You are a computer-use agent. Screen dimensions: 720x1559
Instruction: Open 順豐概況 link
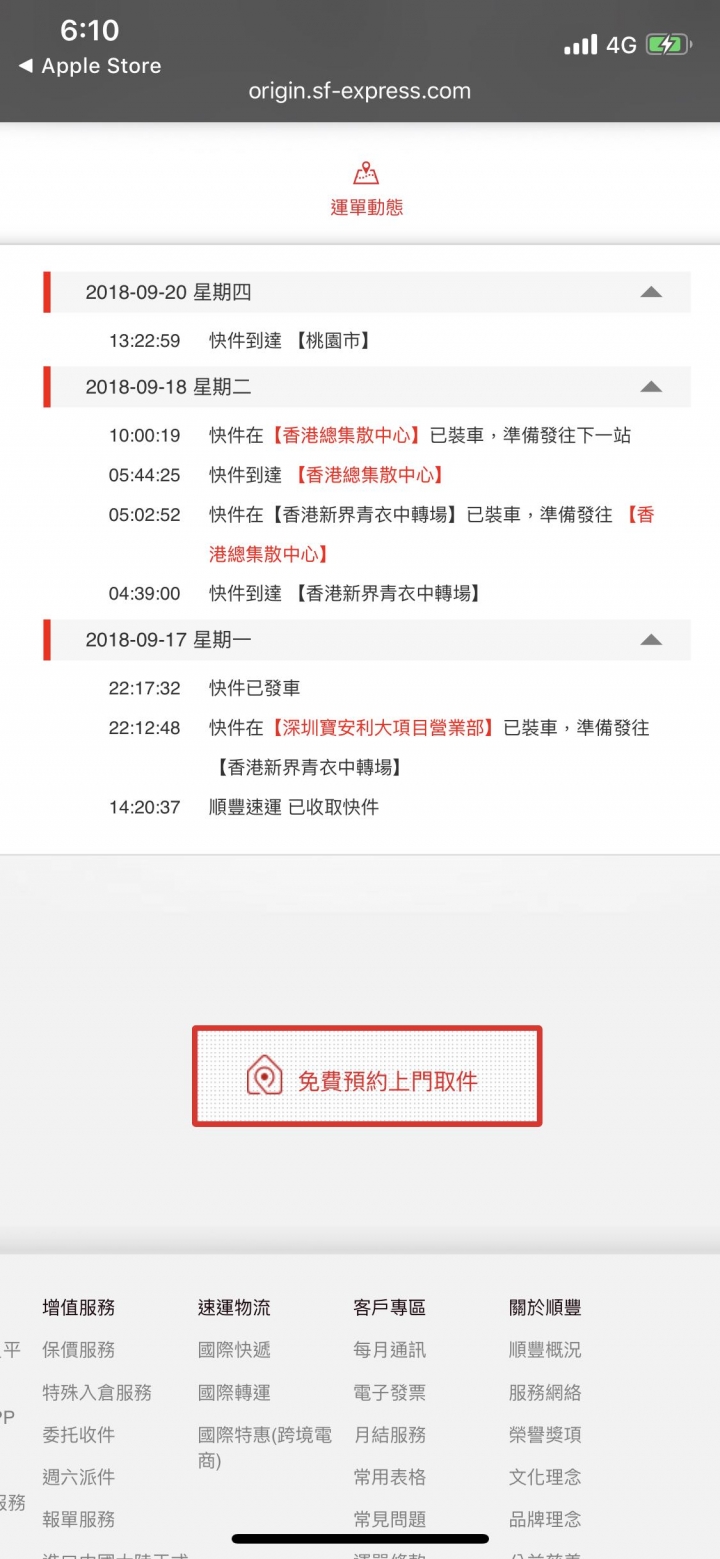[544, 1350]
